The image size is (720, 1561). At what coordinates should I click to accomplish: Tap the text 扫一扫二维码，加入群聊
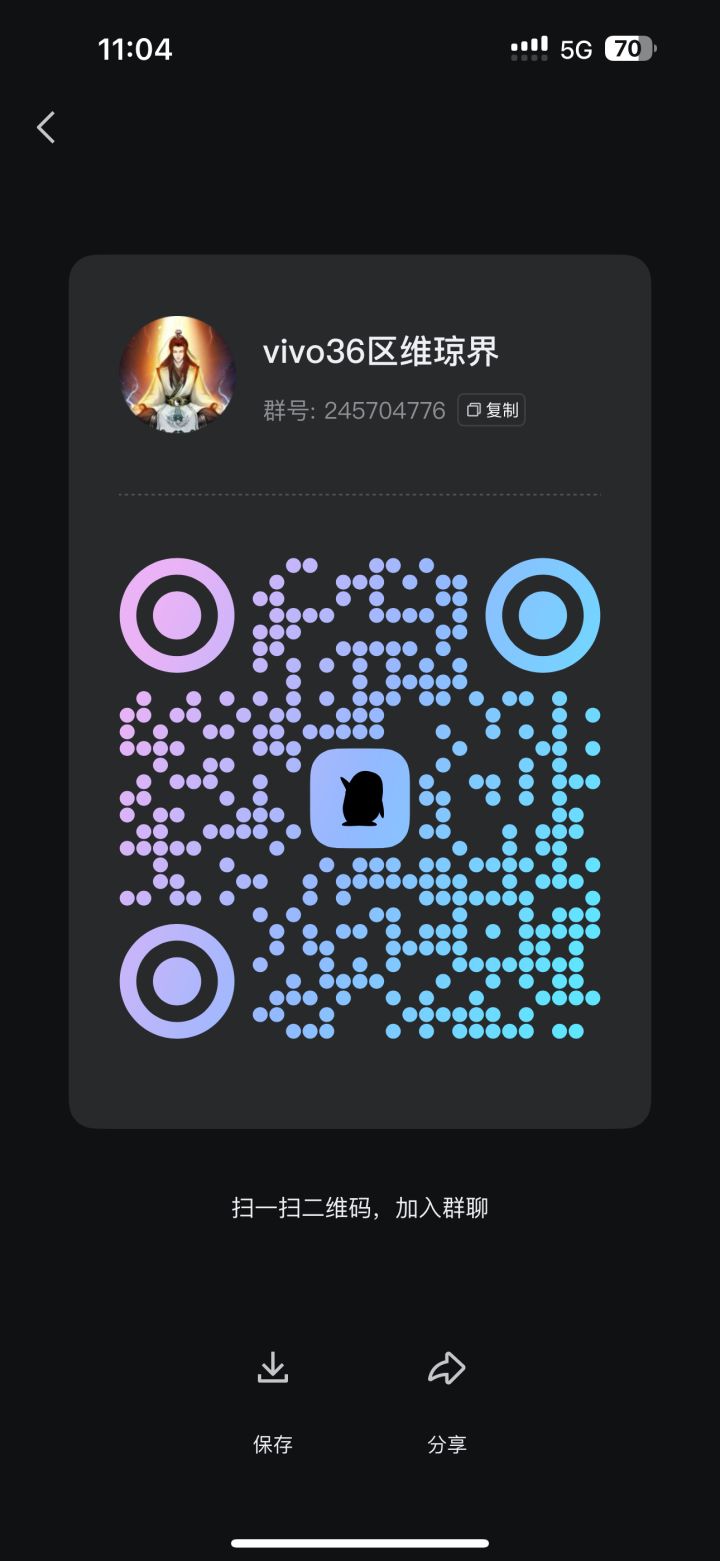tap(360, 1207)
